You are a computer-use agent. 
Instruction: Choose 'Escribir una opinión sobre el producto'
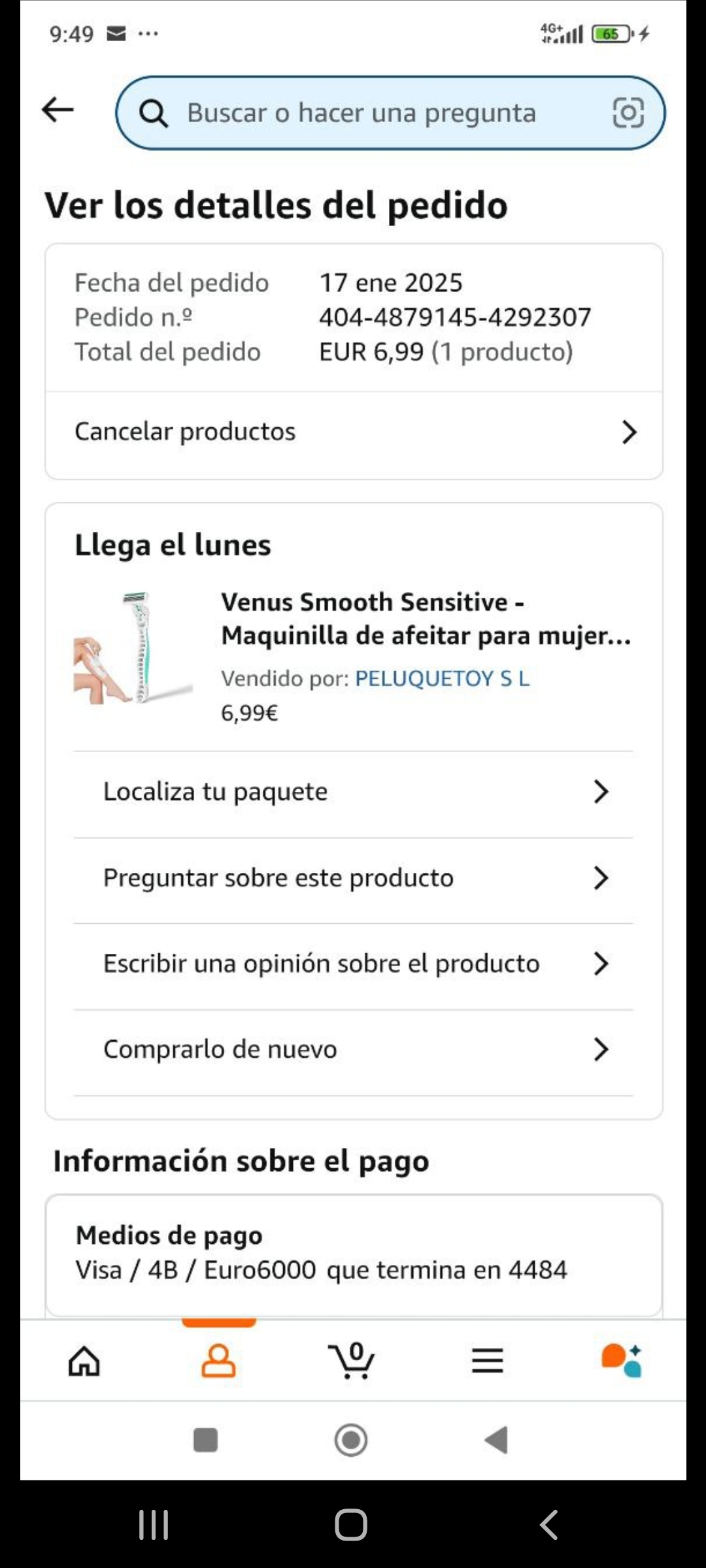click(x=353, y=964)
